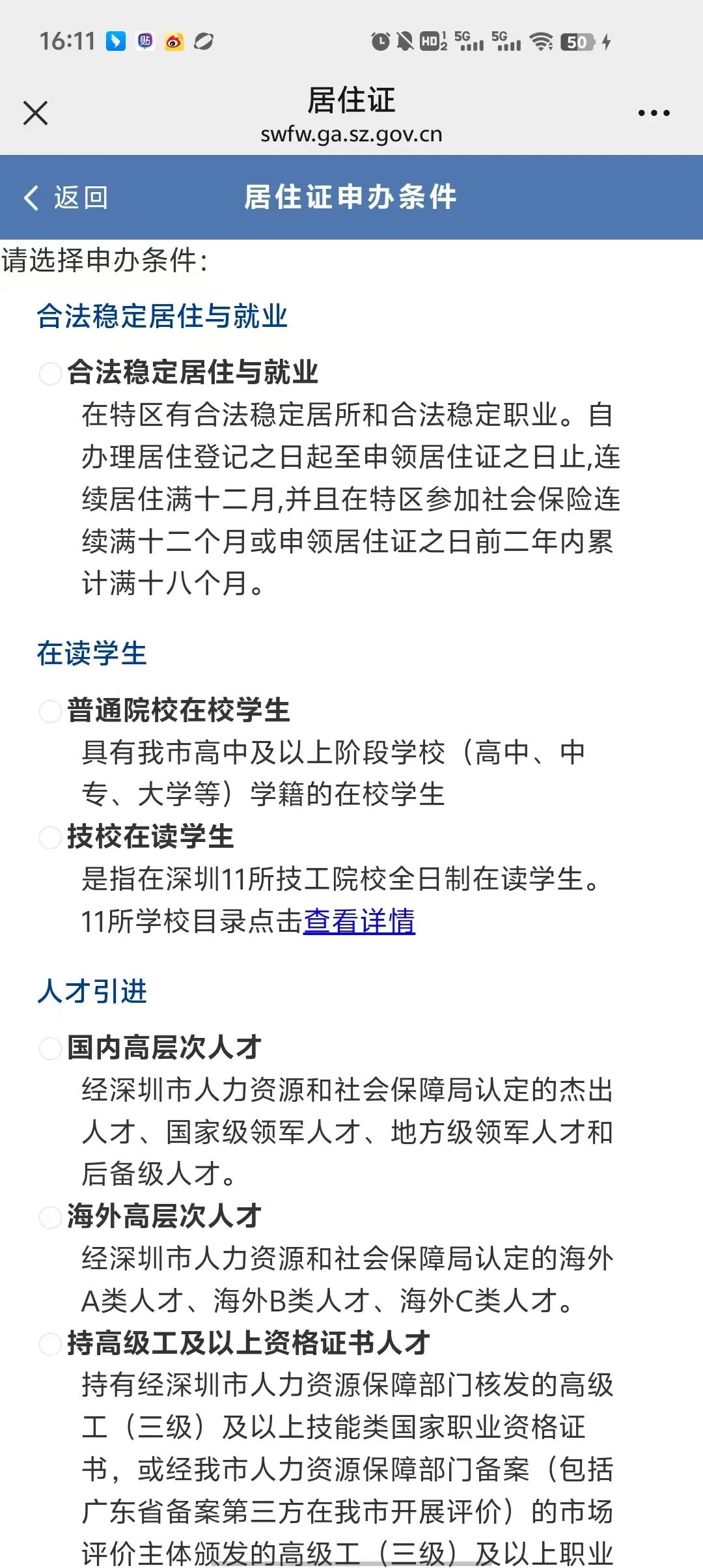
Task: Select the 技校在读学生 radio button
Action: (50, 837)
